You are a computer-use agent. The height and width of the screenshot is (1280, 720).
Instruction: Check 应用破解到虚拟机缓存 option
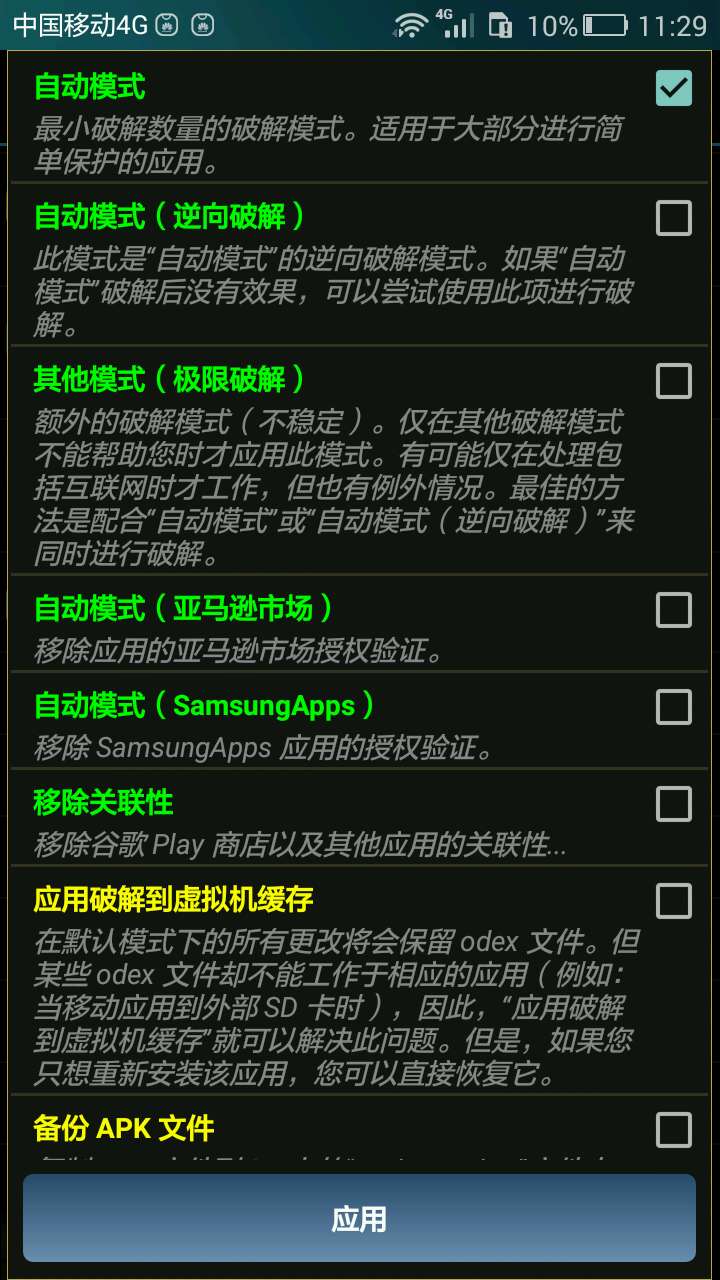click(x=673, y=901)
